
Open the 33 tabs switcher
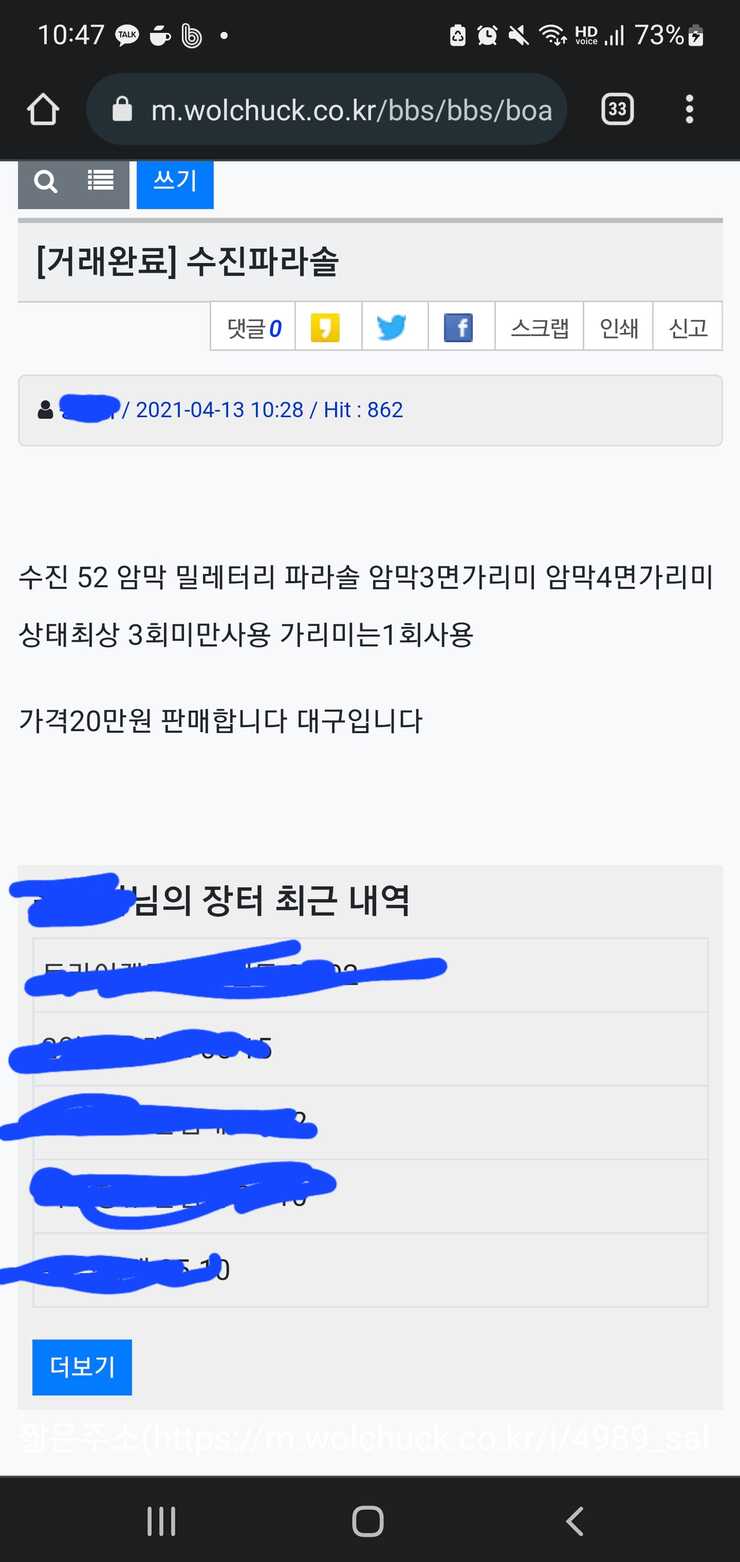pyautogui.click(x=618, y=109)
